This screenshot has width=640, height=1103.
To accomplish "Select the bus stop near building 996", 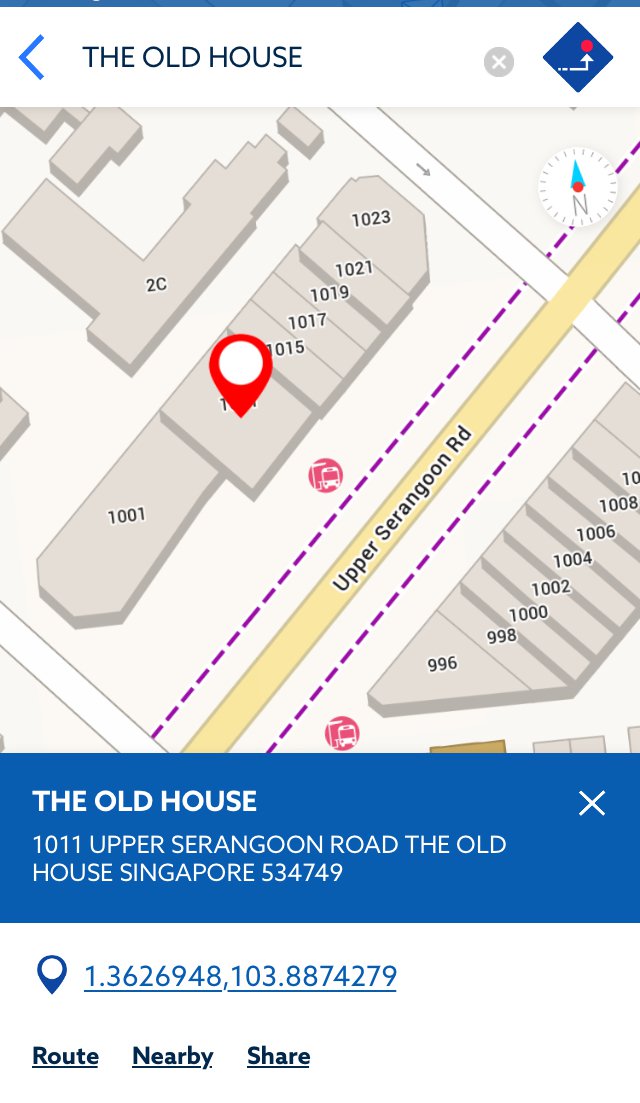I will [342, 734].
